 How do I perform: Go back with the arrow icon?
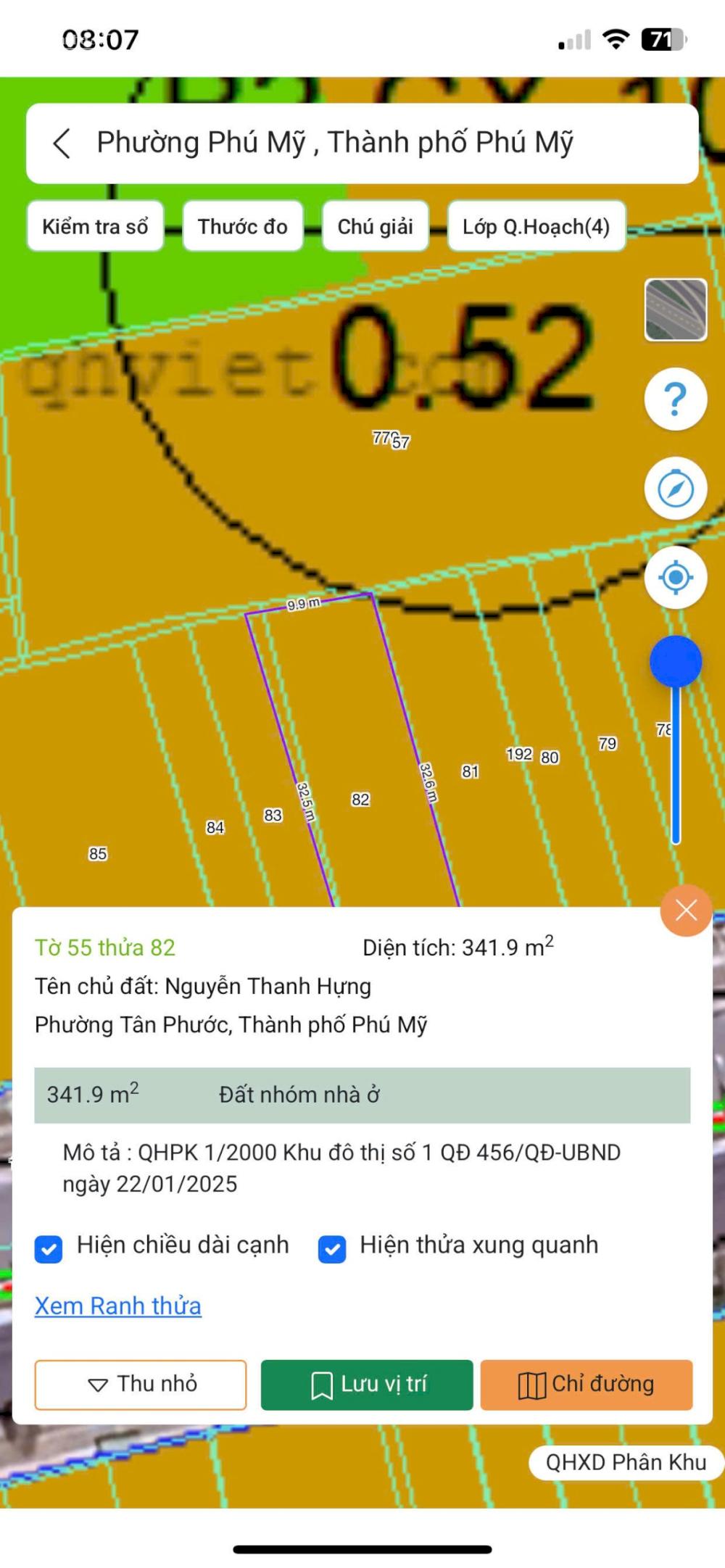[x=62, y=143]
